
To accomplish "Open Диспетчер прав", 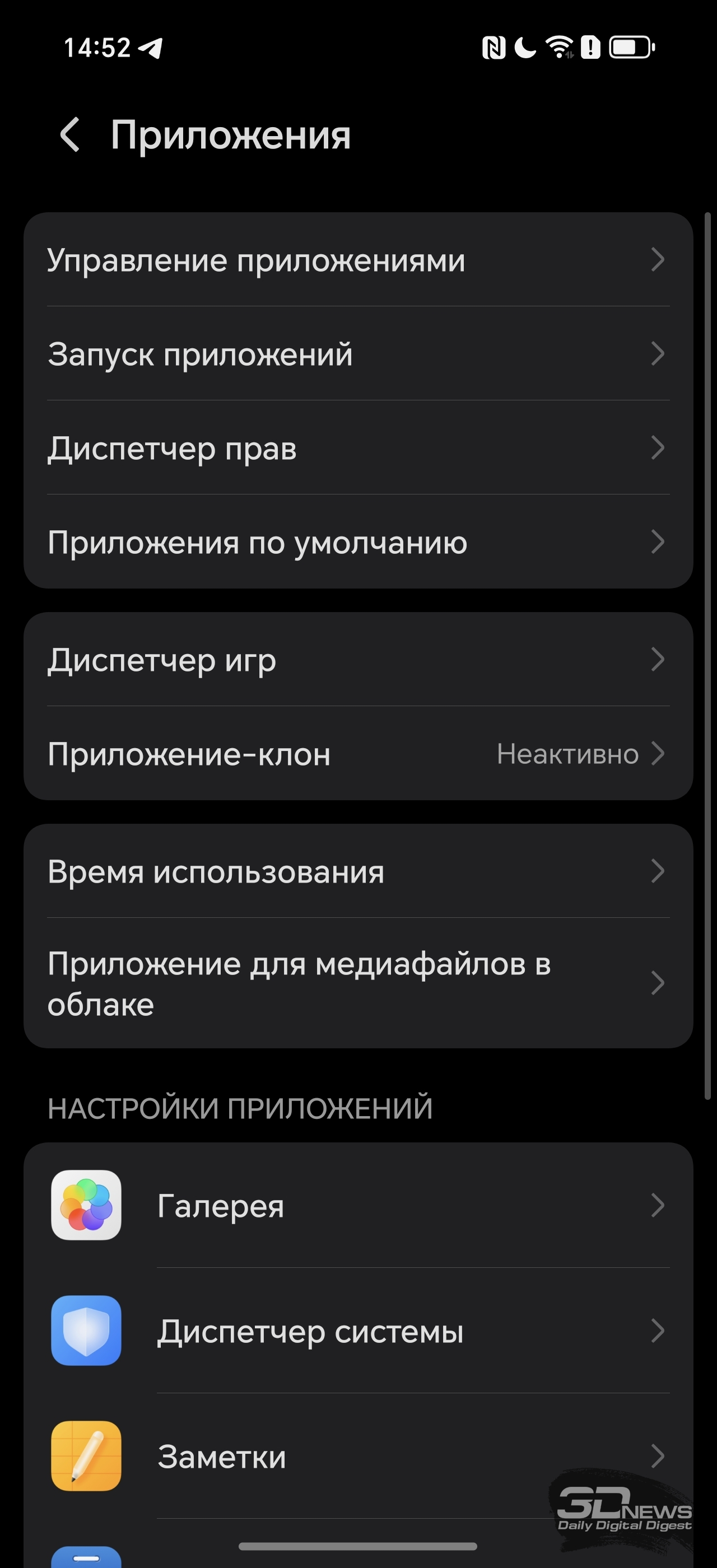I will pos(358,448).
